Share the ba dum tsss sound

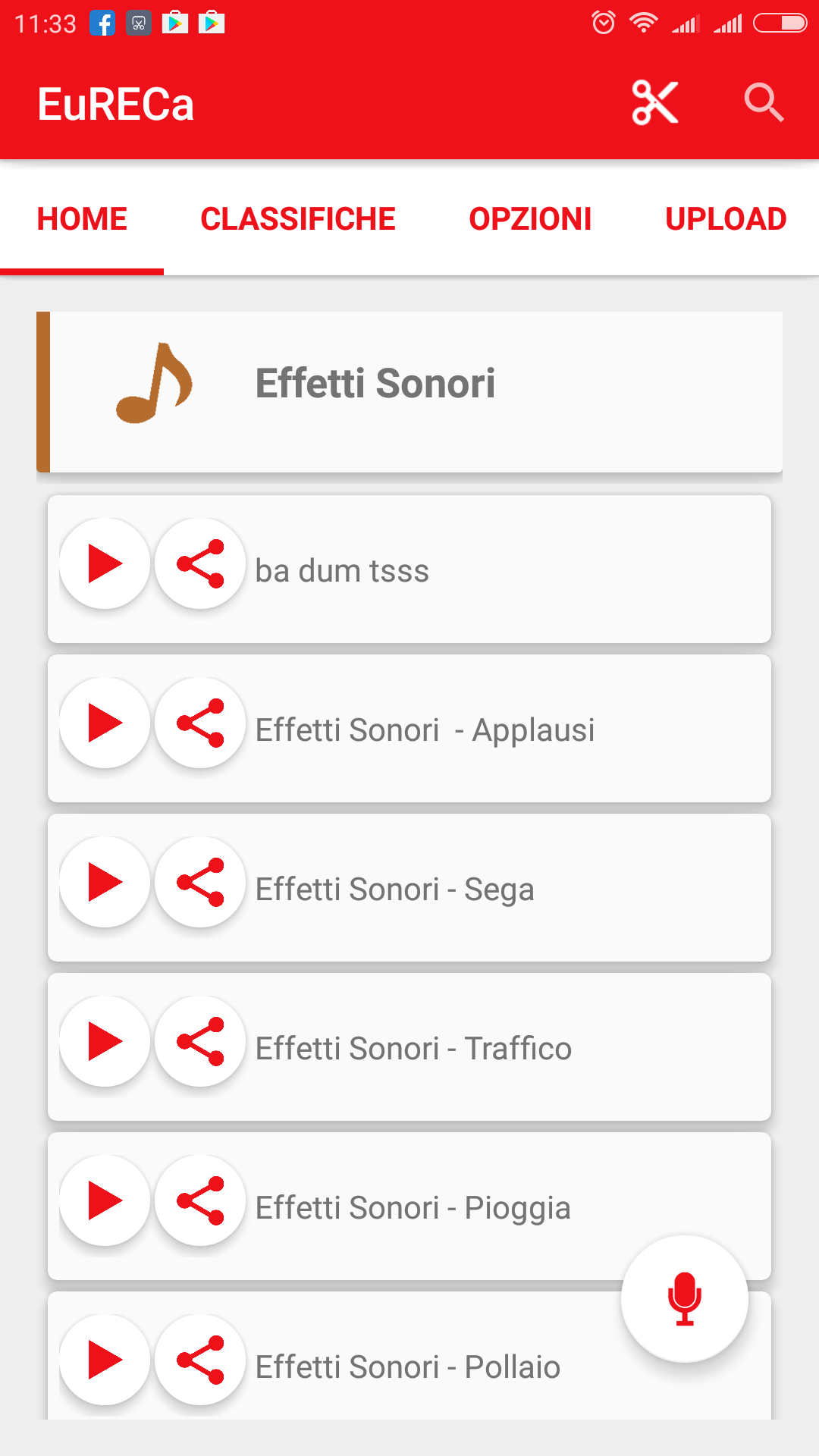click(200, 563)
